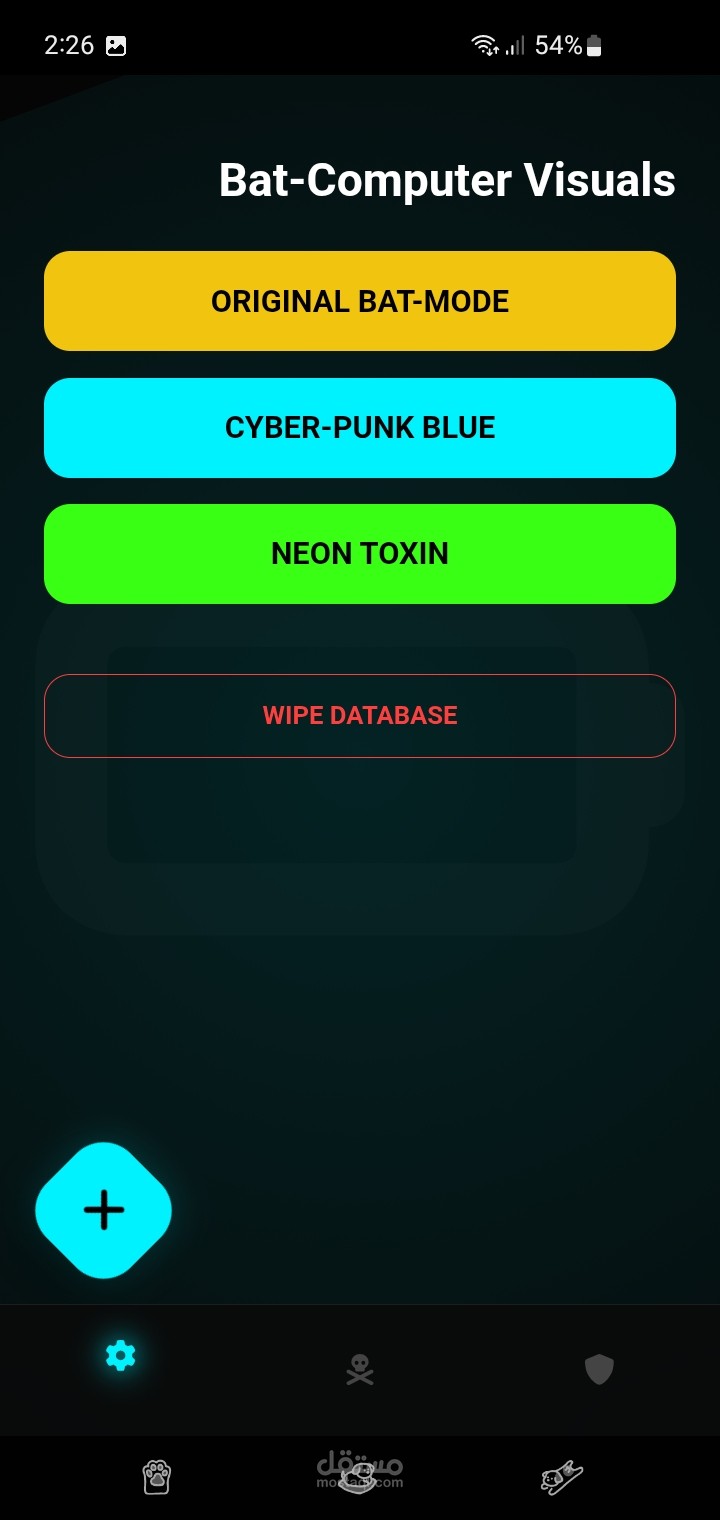This screenshot has height=1520, width=720.
Task: Tap the Wipe Database button
Action: 360,715
